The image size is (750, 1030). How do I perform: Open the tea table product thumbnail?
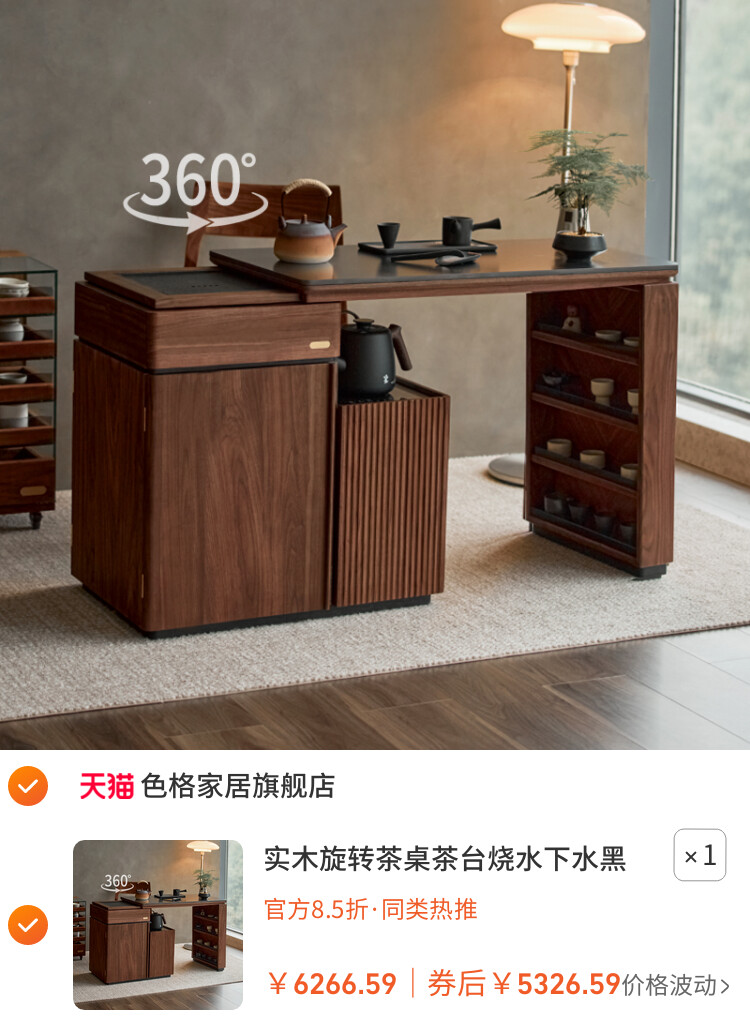(x=158, y=924)
